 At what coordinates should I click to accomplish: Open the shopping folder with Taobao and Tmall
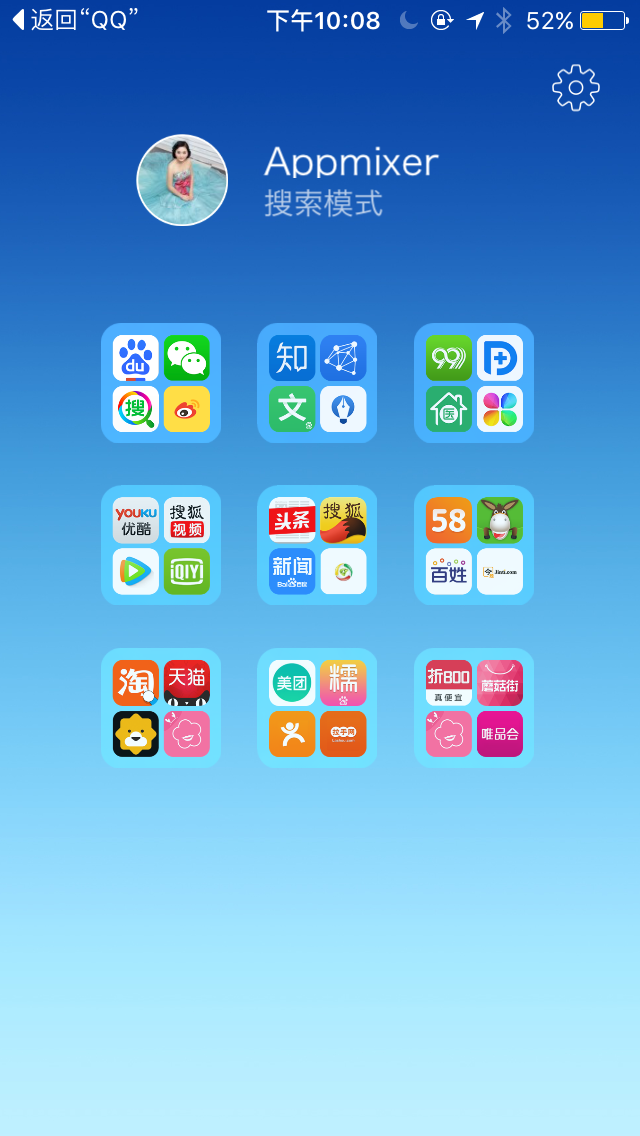(161, 708)
